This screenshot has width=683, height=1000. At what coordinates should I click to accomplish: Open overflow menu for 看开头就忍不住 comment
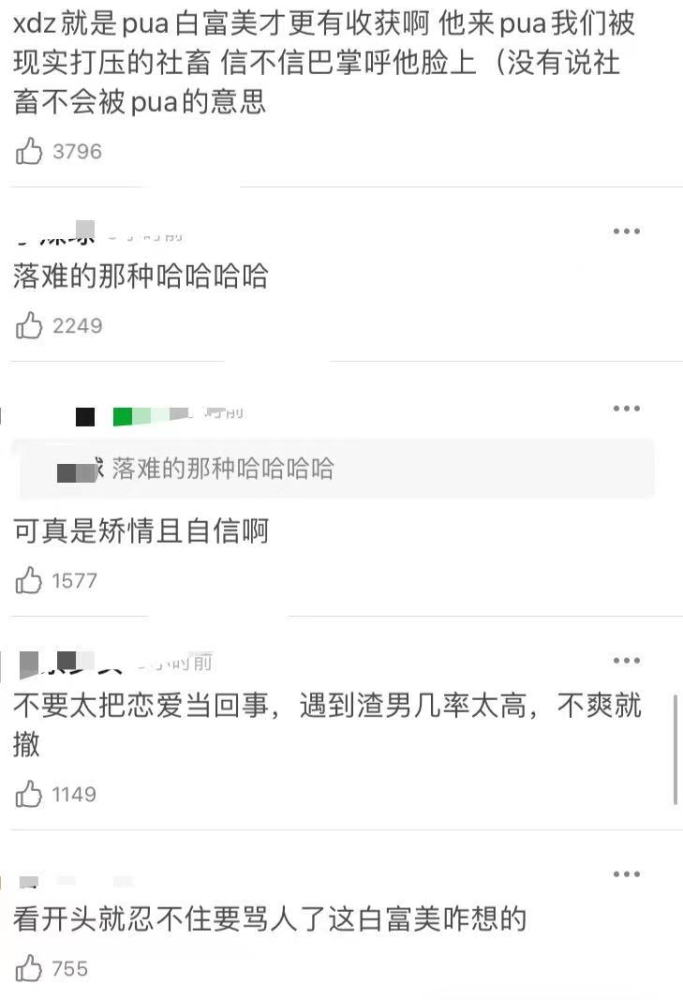tap(626, 875)
